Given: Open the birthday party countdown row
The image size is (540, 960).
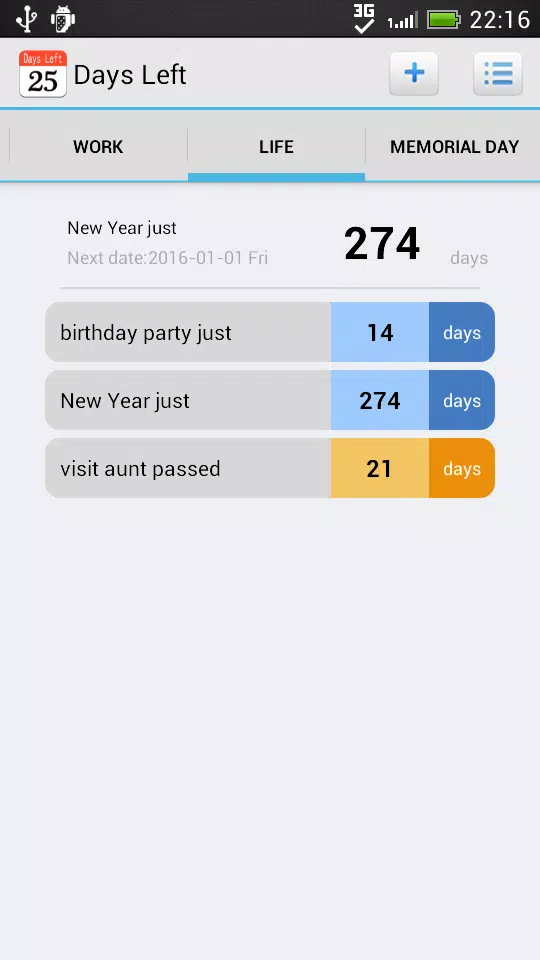Looking at the screenshot, I should tap(270, 332).
